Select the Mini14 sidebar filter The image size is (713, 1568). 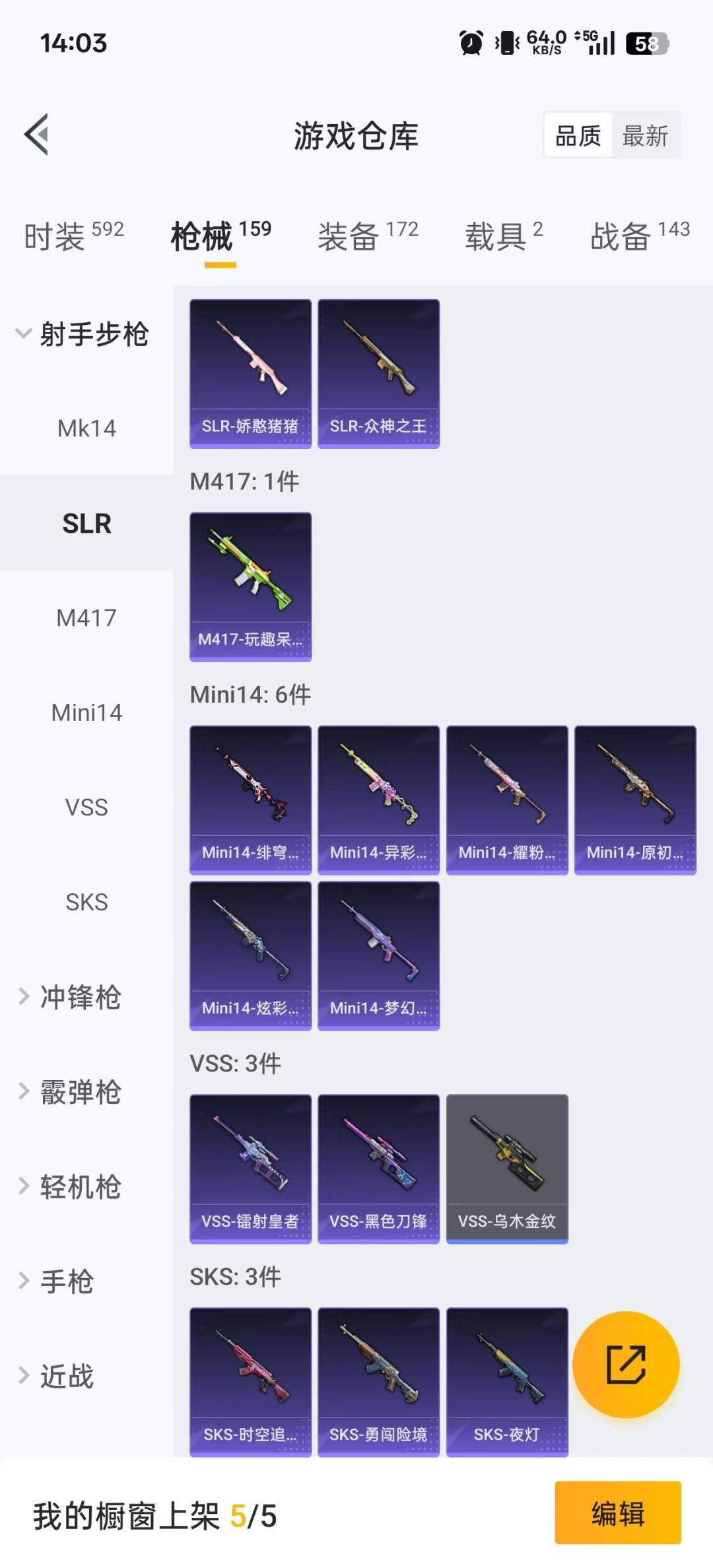[86, 712]
